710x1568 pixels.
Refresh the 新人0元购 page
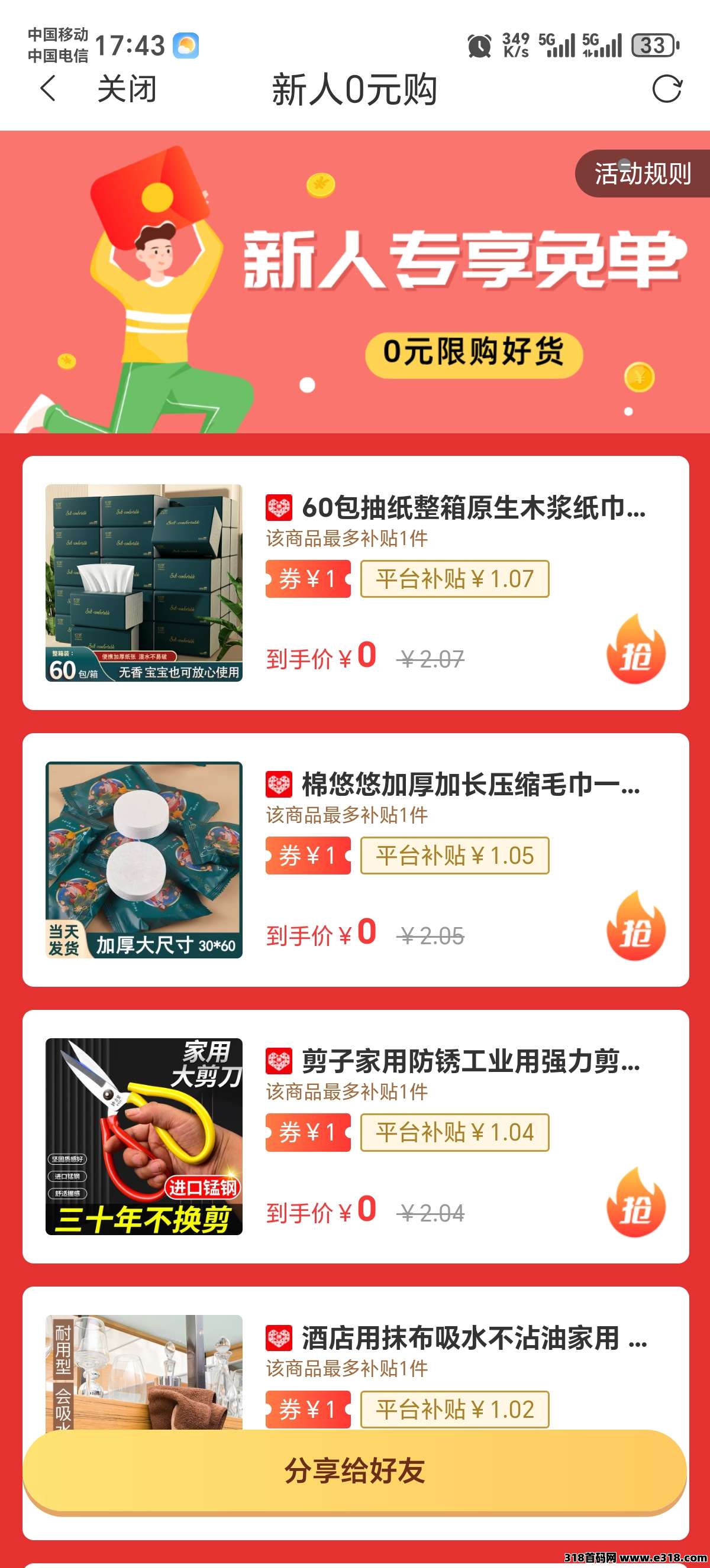[667, 89]
